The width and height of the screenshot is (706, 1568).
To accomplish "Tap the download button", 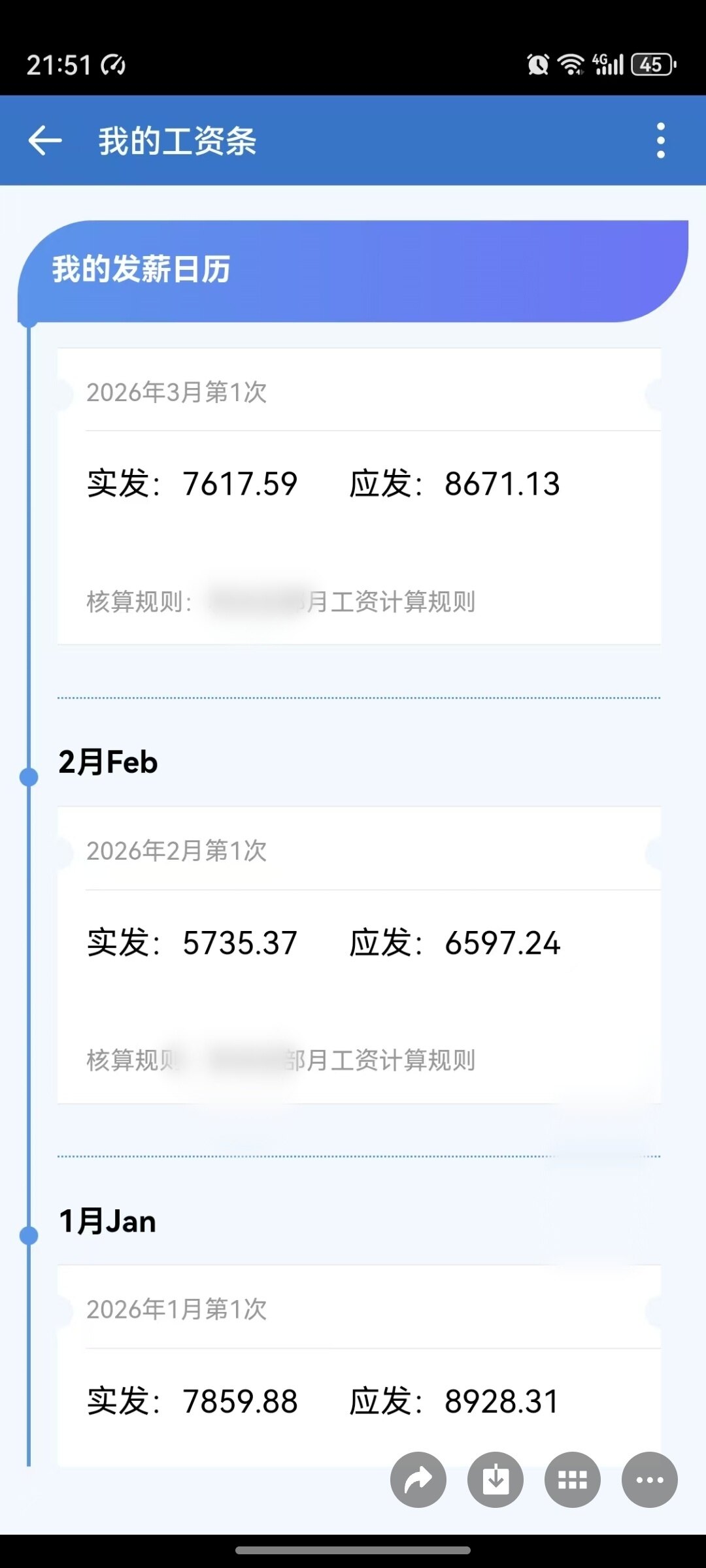I will (496, 1480).
